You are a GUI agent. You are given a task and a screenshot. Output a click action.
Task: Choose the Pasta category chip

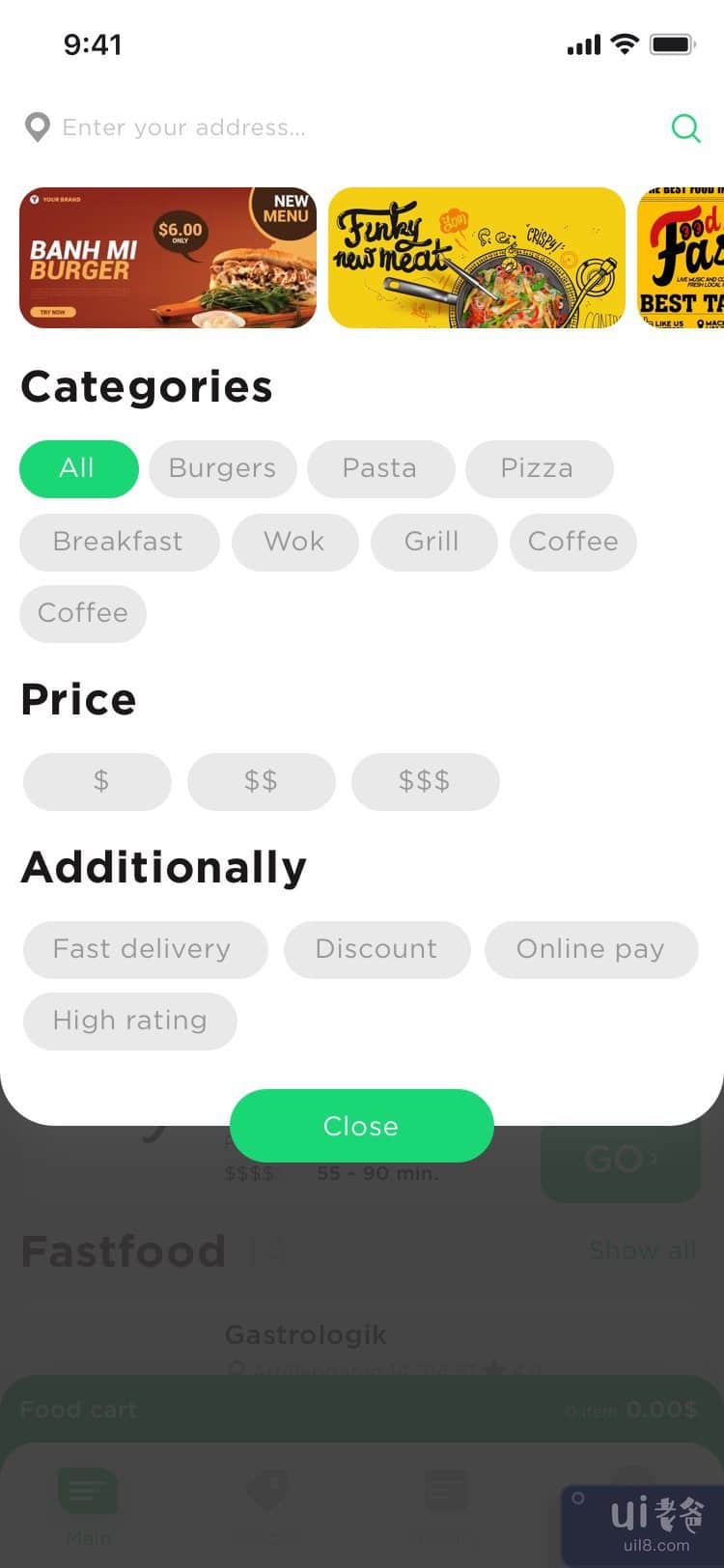(380, 469)
